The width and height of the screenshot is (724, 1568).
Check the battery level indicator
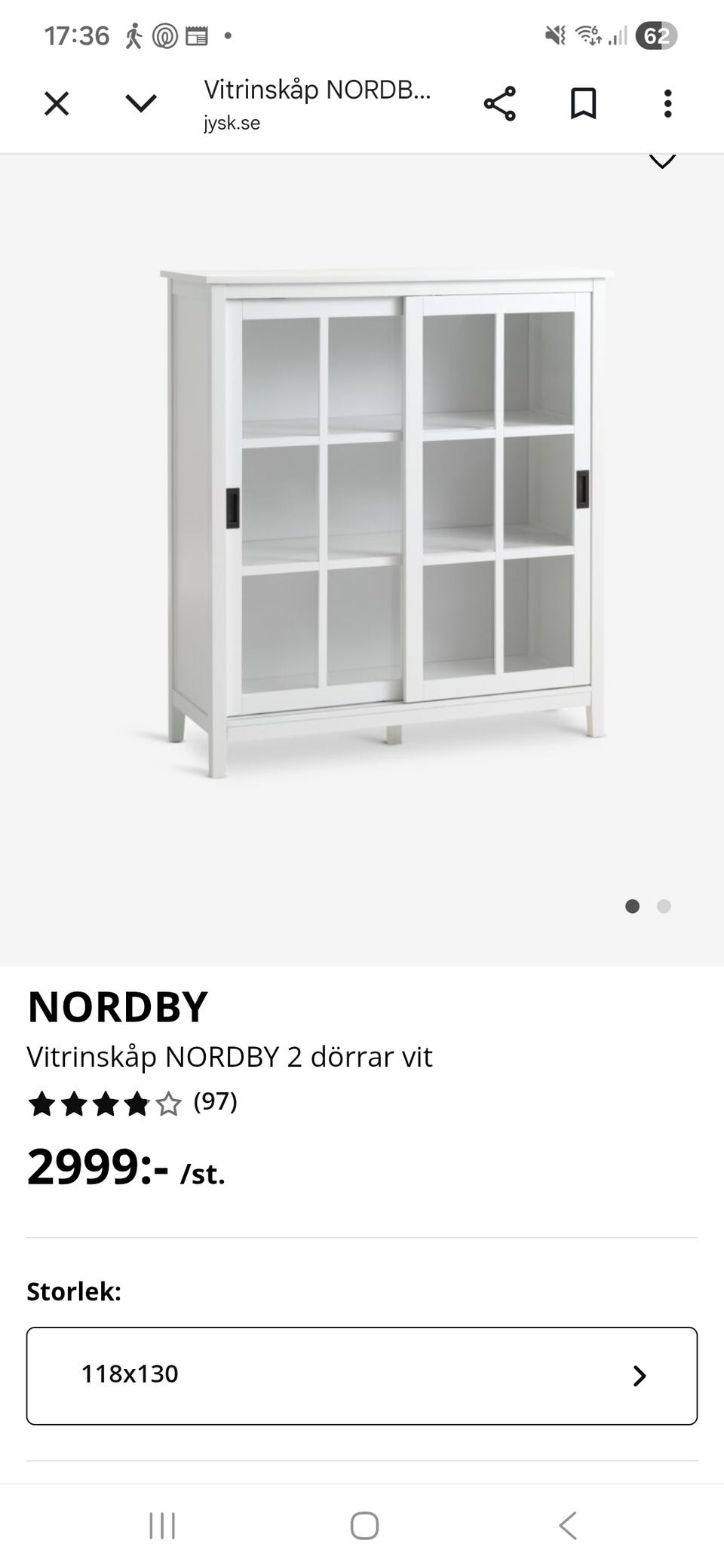[x=658, y=34]
